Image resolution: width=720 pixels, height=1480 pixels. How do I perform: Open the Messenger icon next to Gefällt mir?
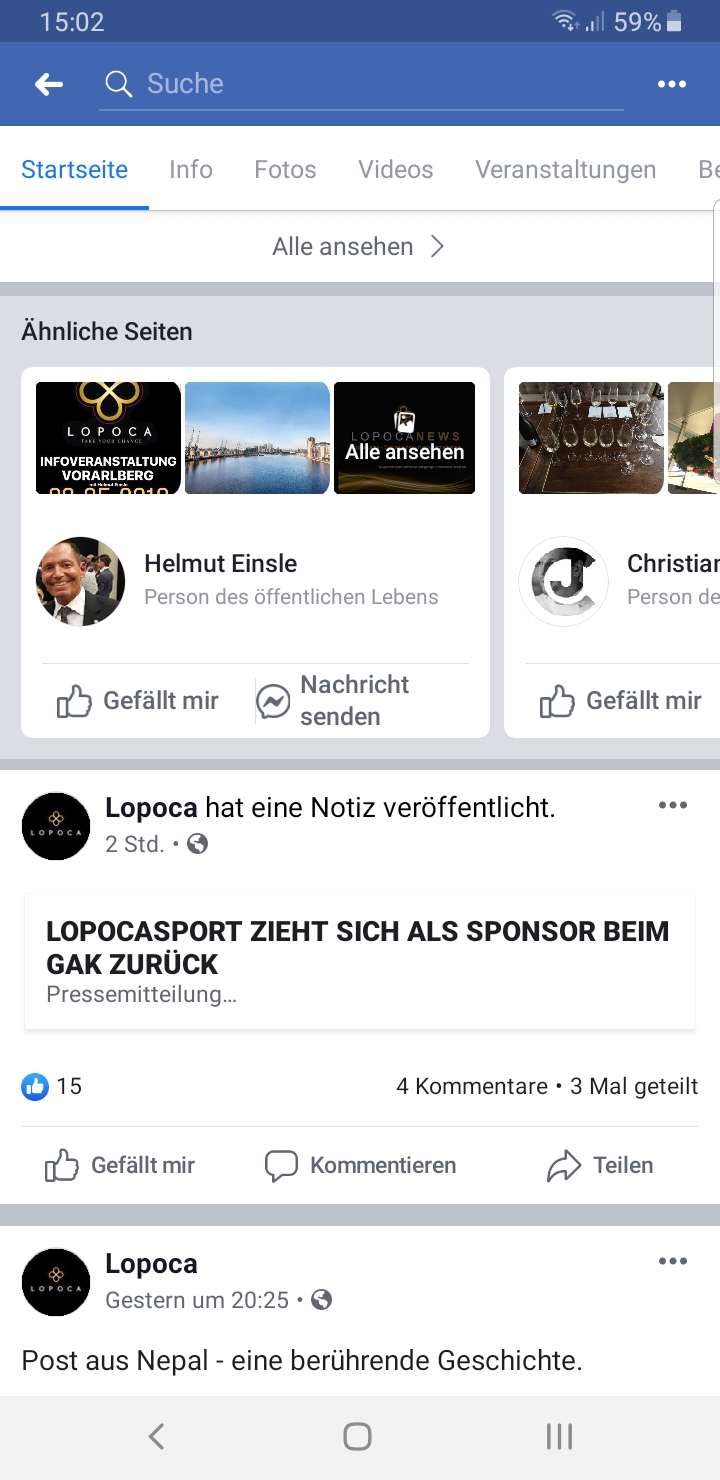[271, 700]
